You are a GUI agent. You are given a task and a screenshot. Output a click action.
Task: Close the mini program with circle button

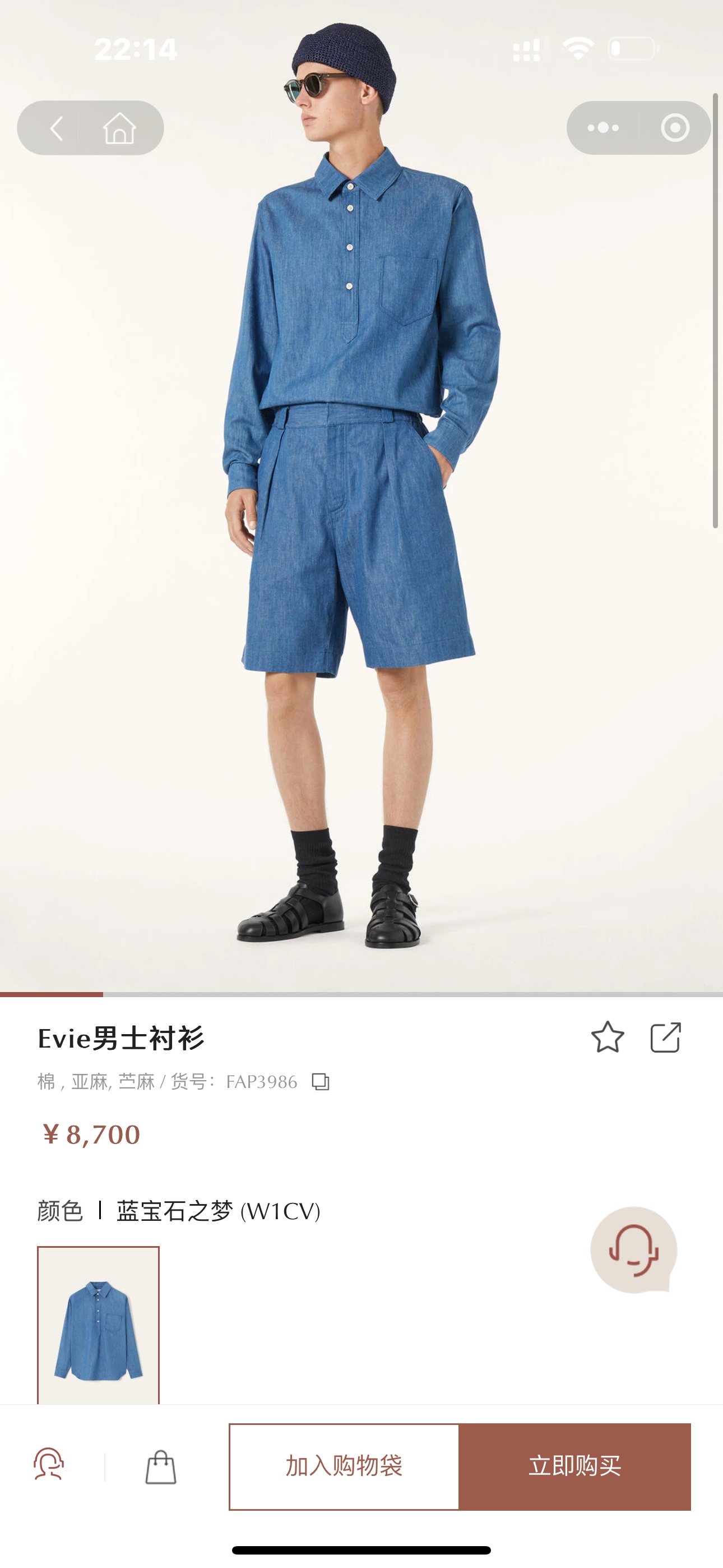[674, 128]
